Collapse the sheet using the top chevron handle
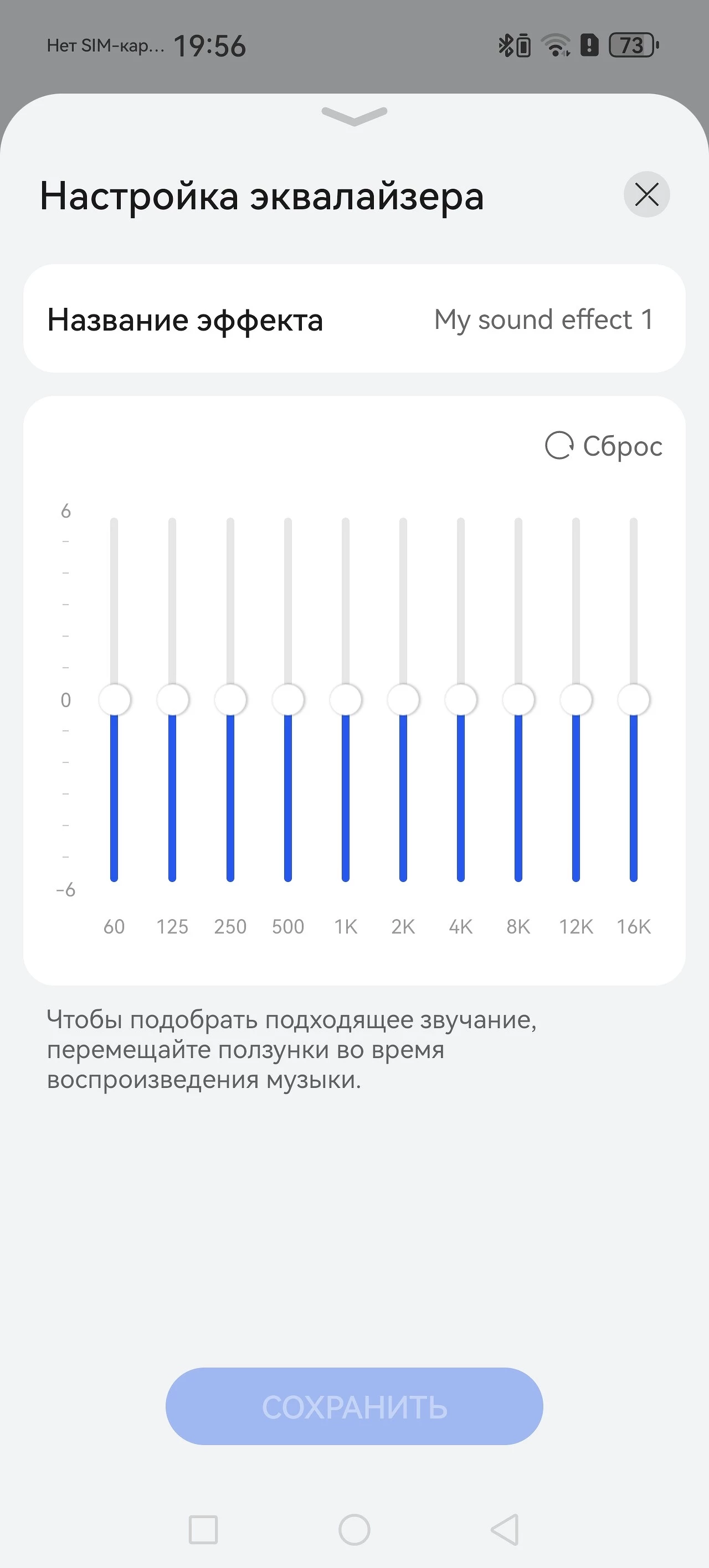Image resolution: width=709 pixels, height=1568 pixels. 354,116
